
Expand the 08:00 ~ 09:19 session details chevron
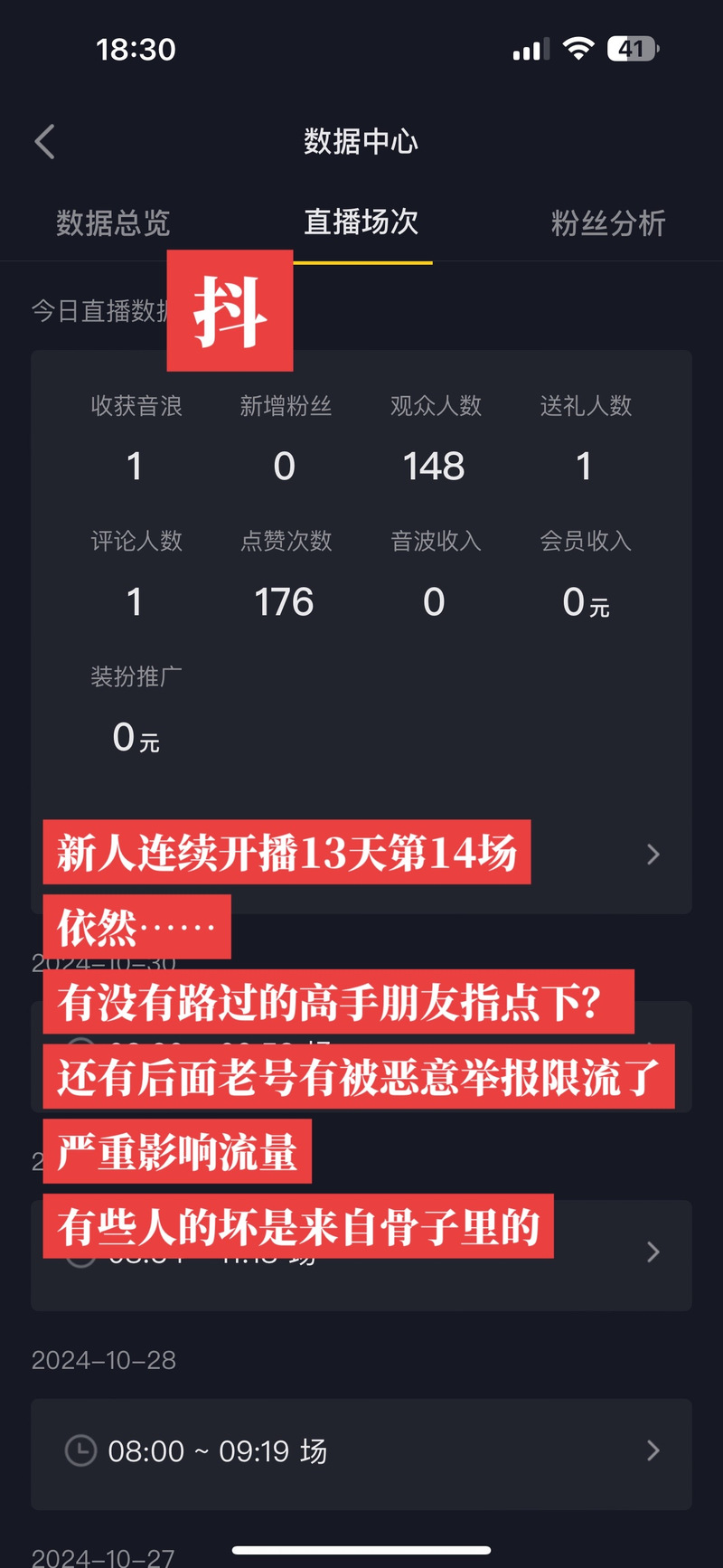[x=653, y=1451]
